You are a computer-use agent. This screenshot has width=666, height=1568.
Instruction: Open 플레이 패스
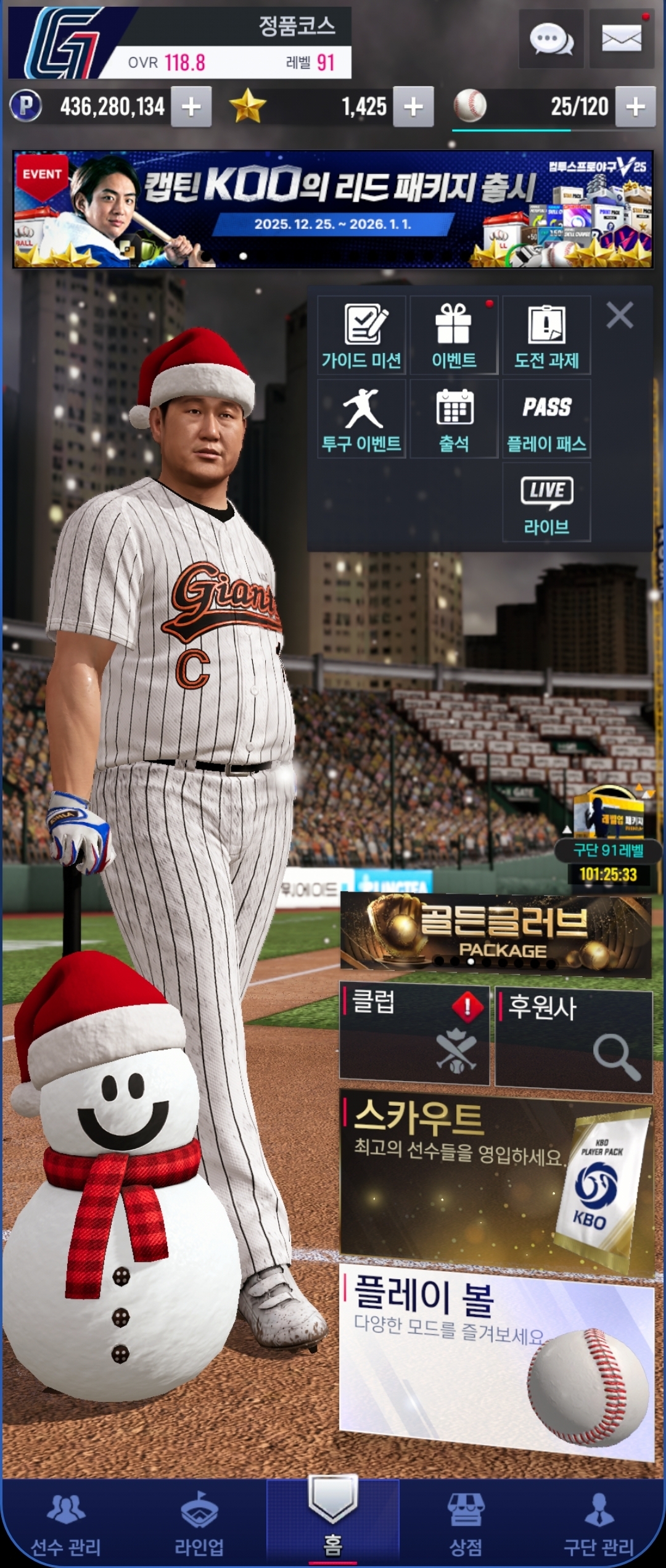546,418
